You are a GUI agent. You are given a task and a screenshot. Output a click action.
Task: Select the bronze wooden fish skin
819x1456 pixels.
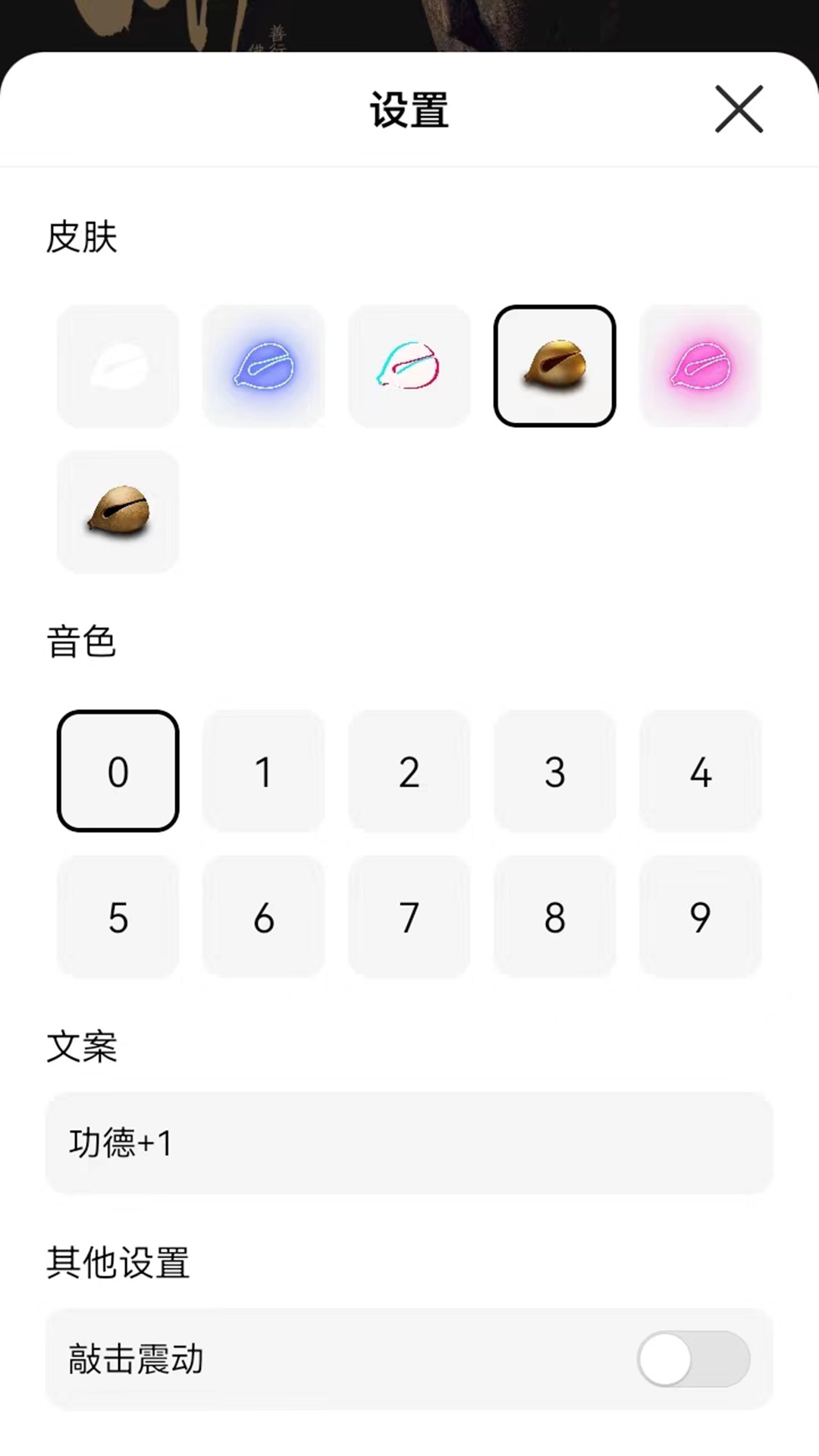click(118, 512)
